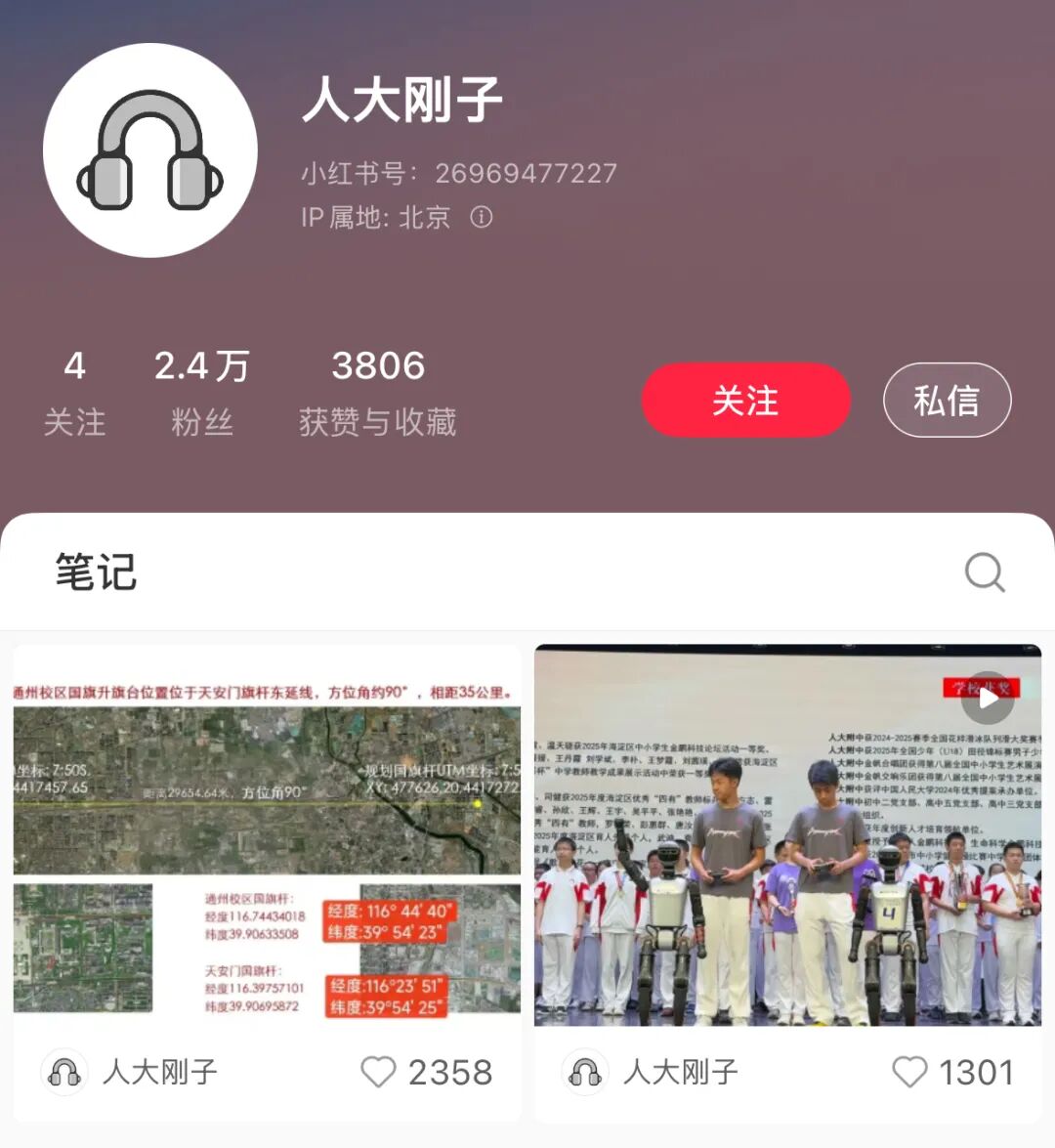Like the note with 2358 likes
Viewport: 1055px width, 1148px height.
(x=379, y=1072)
